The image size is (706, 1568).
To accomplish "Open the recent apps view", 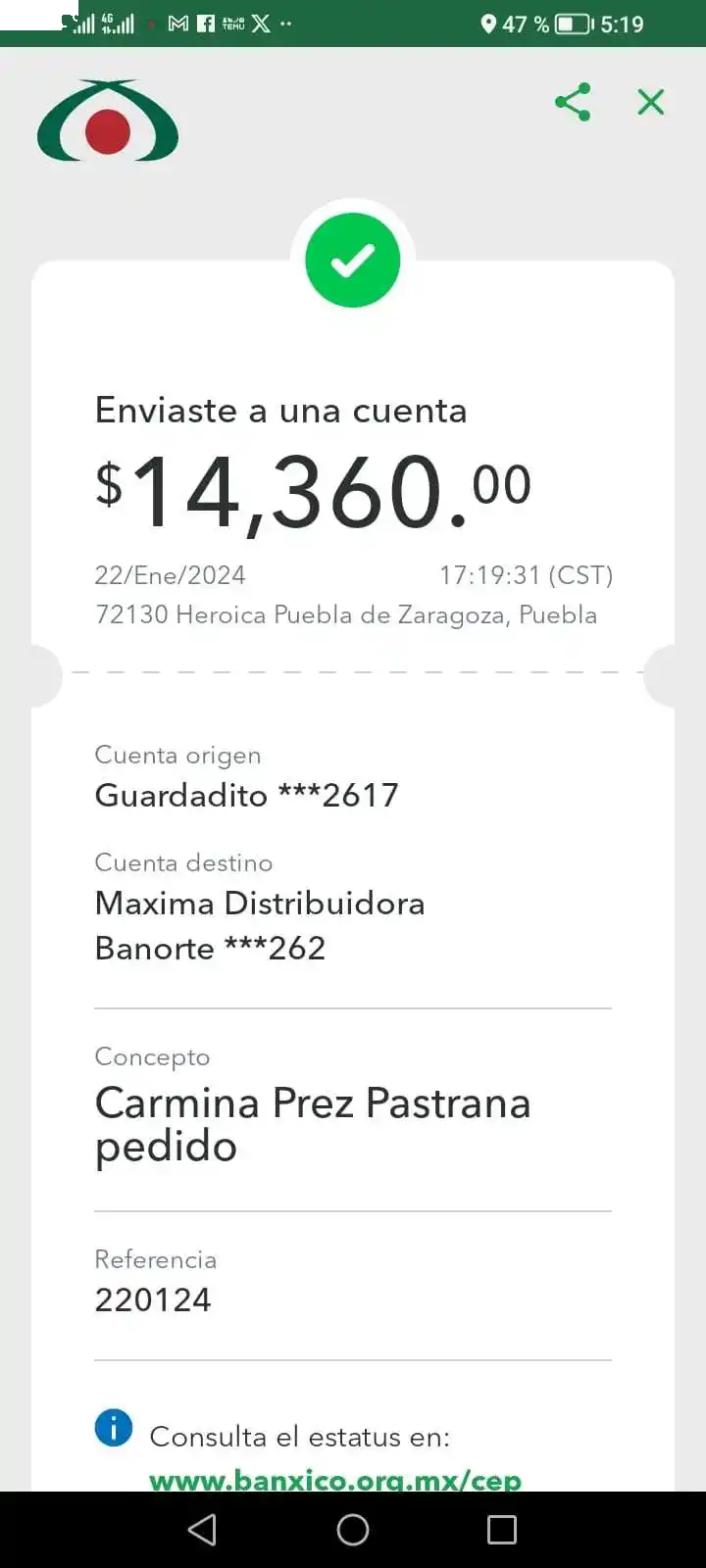I will click(502, 1530).
